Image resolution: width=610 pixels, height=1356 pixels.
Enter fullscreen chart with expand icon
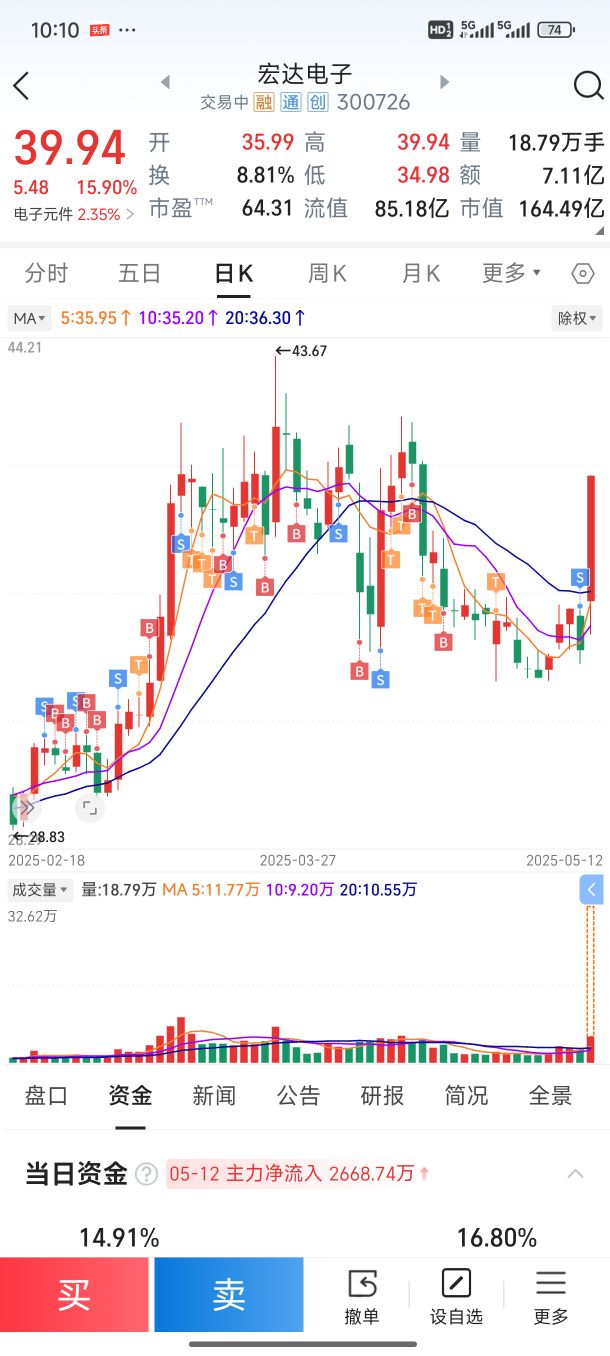(90, 808)
